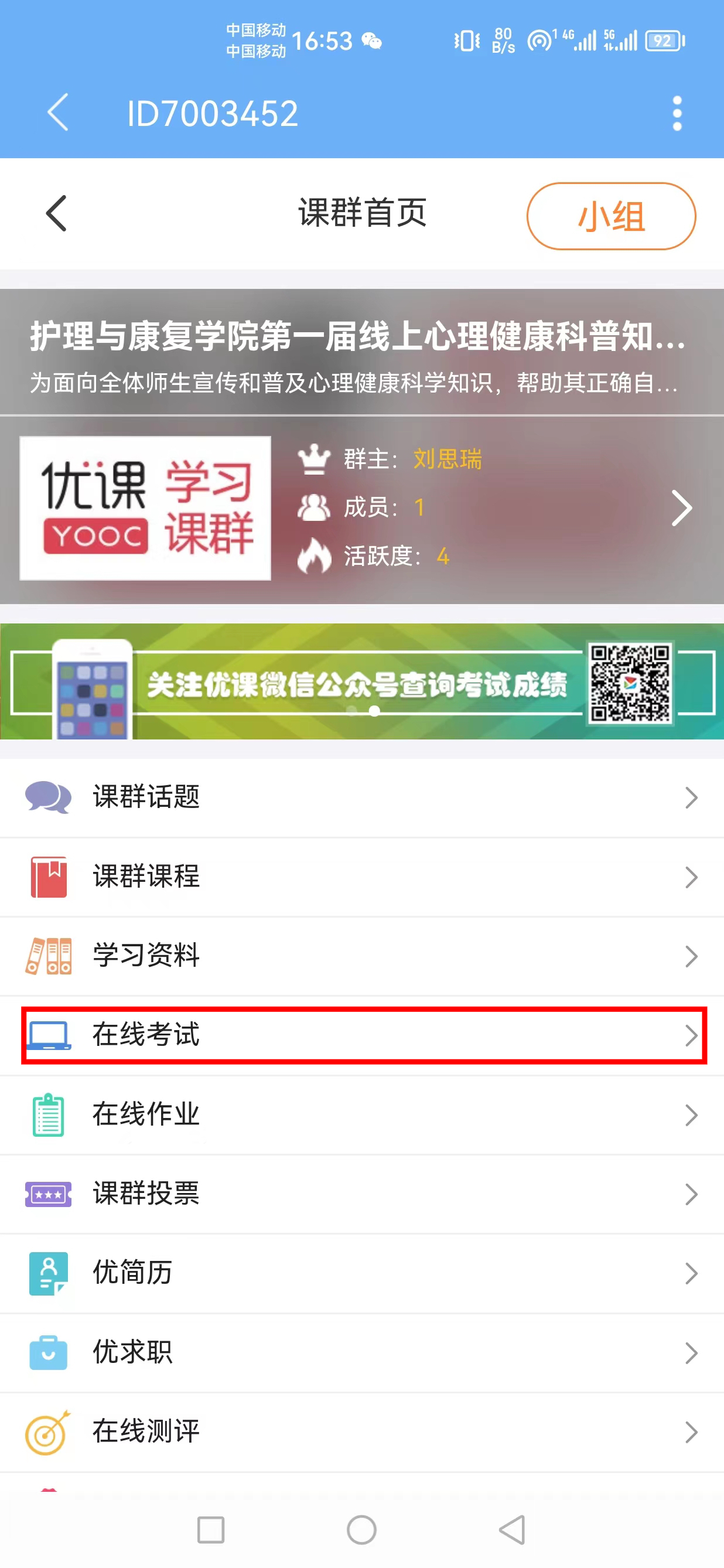The image size is (724, 1568).
Task: Open 优求职
Action: [362, 1353]
